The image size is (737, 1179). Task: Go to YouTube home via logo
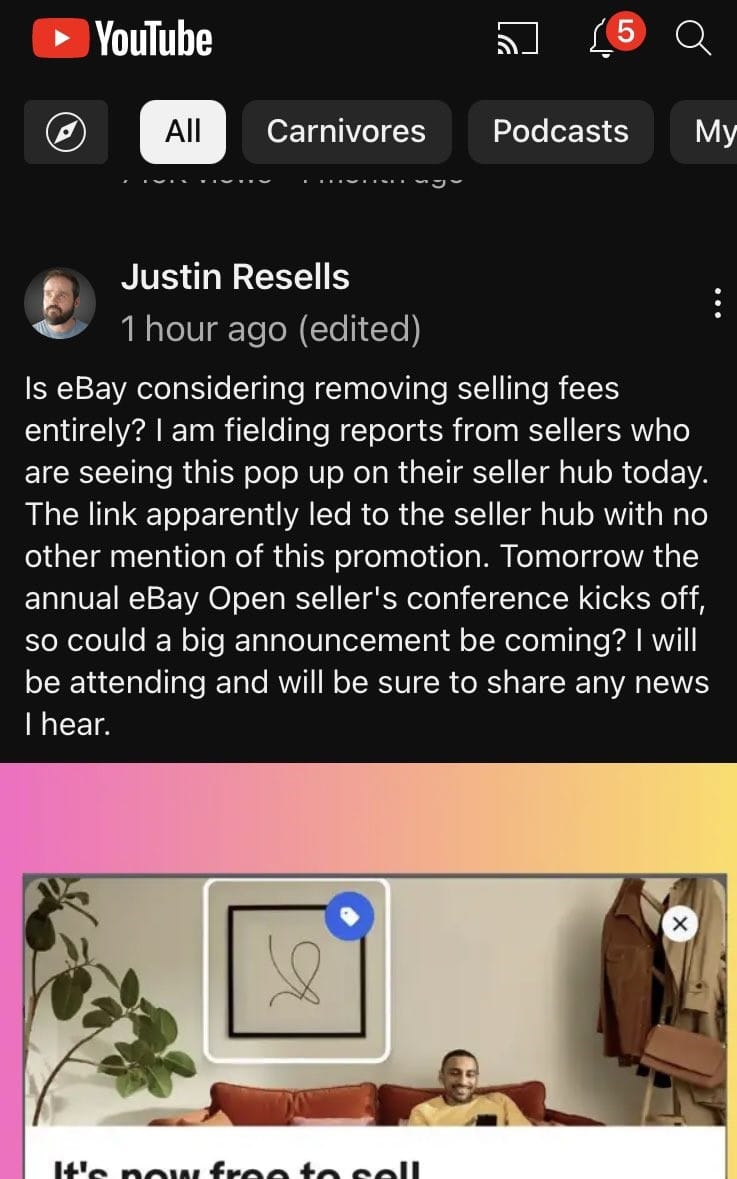click(x=122, y=39)
